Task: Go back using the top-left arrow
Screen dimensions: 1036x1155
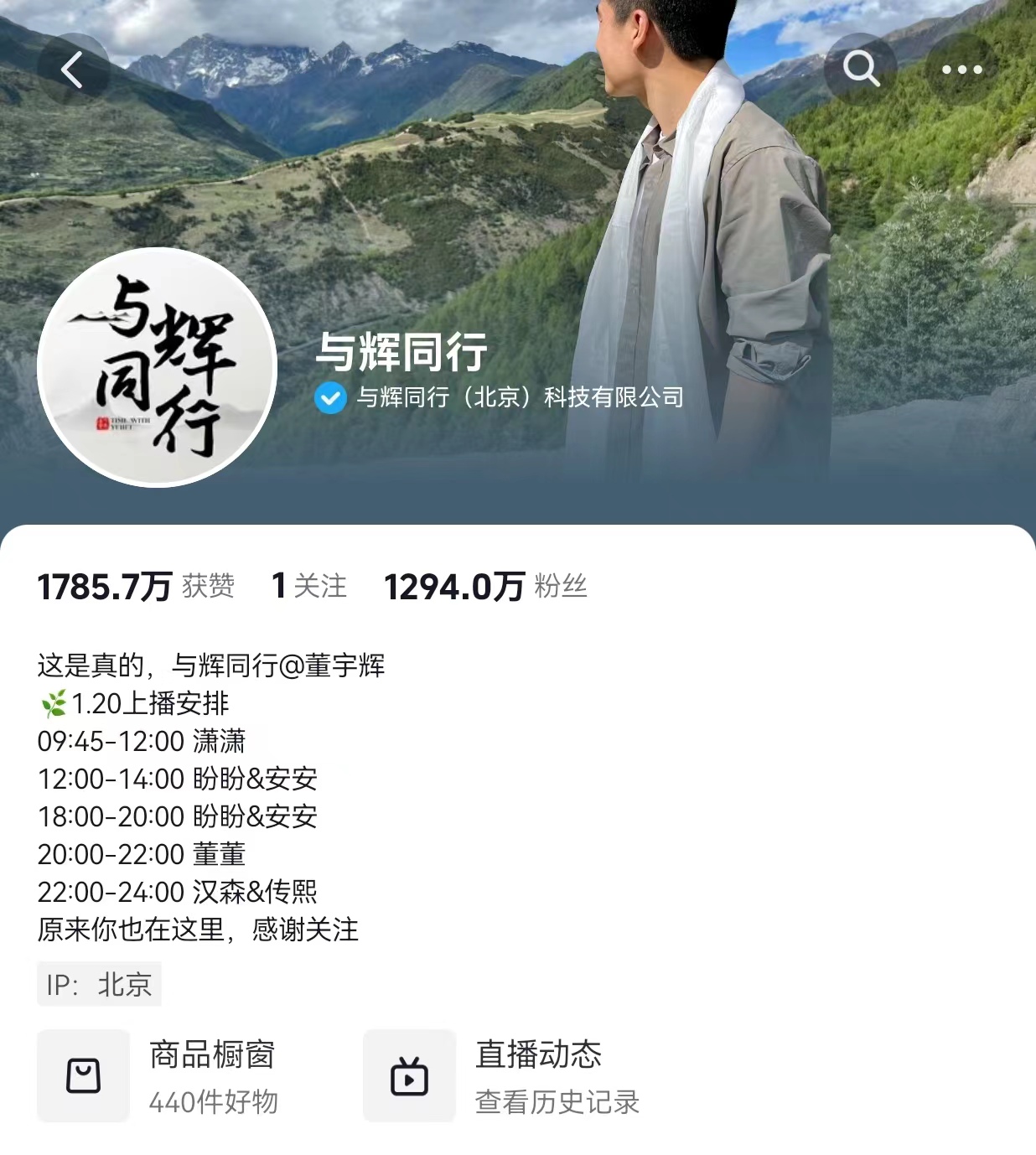Action: point(73,70)
